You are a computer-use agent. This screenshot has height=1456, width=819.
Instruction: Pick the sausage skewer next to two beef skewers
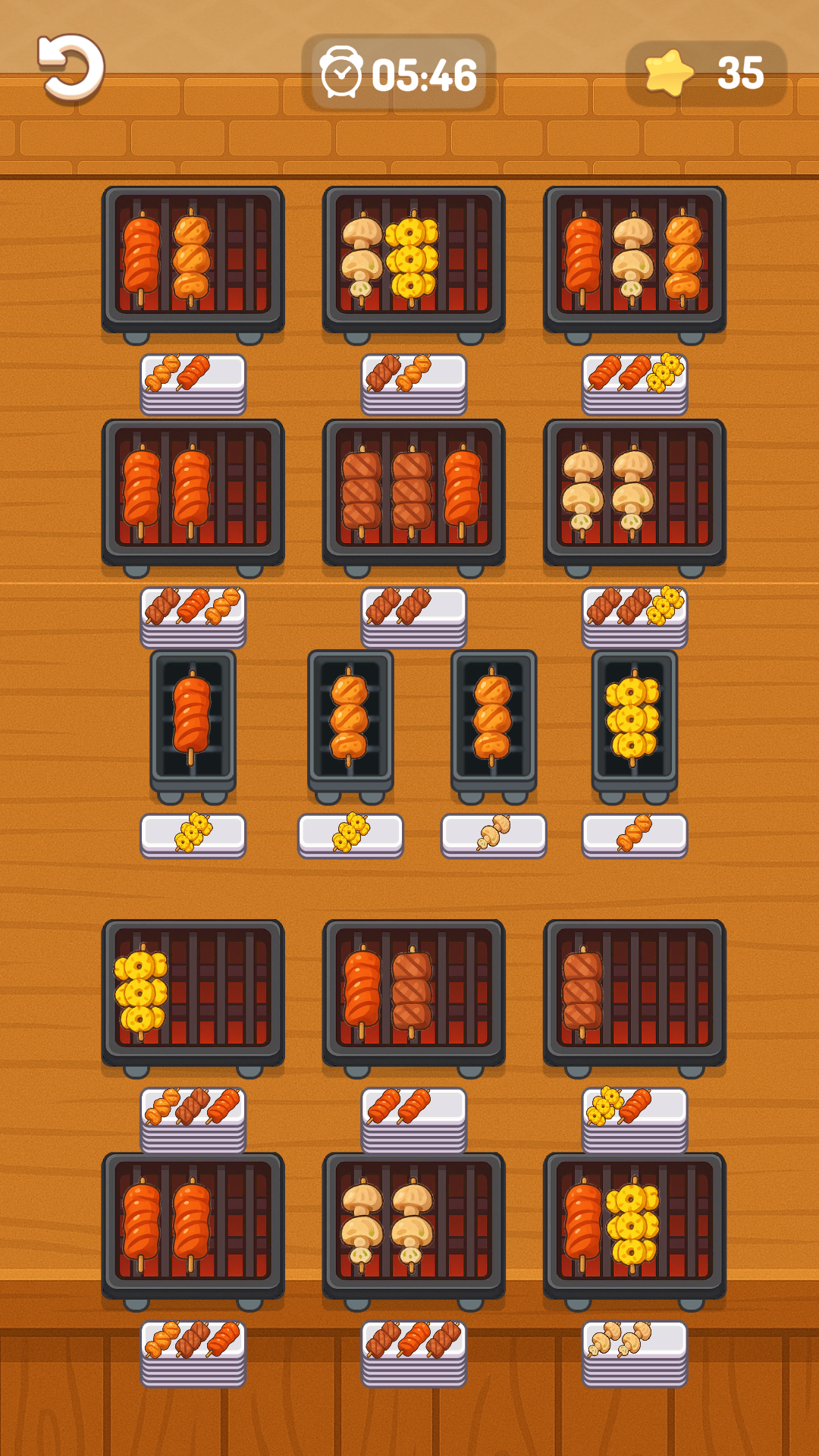point(463,491)
